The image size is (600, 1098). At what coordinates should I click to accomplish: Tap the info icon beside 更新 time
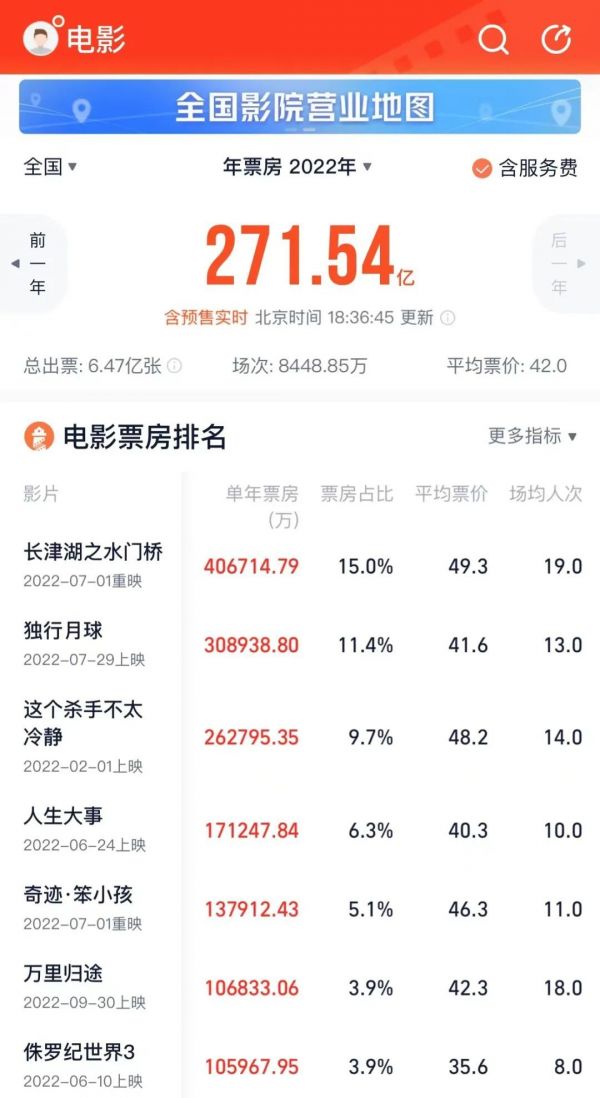(x=448, y=318)
